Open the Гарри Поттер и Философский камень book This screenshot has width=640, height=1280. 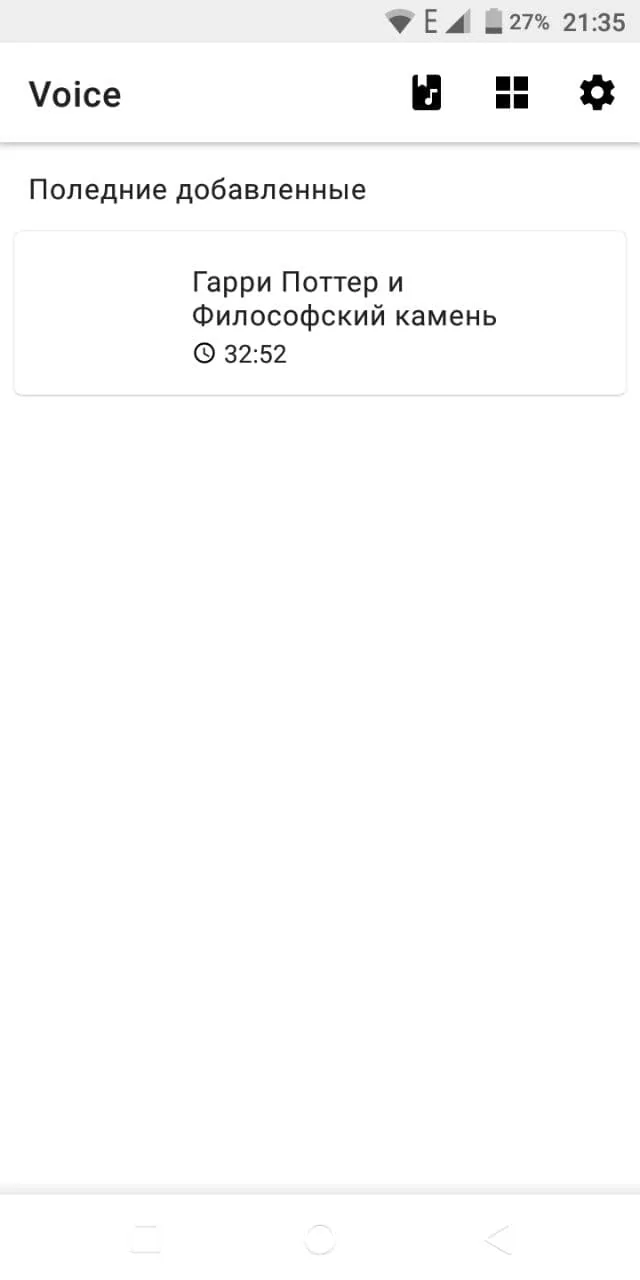tap(320, 313)
